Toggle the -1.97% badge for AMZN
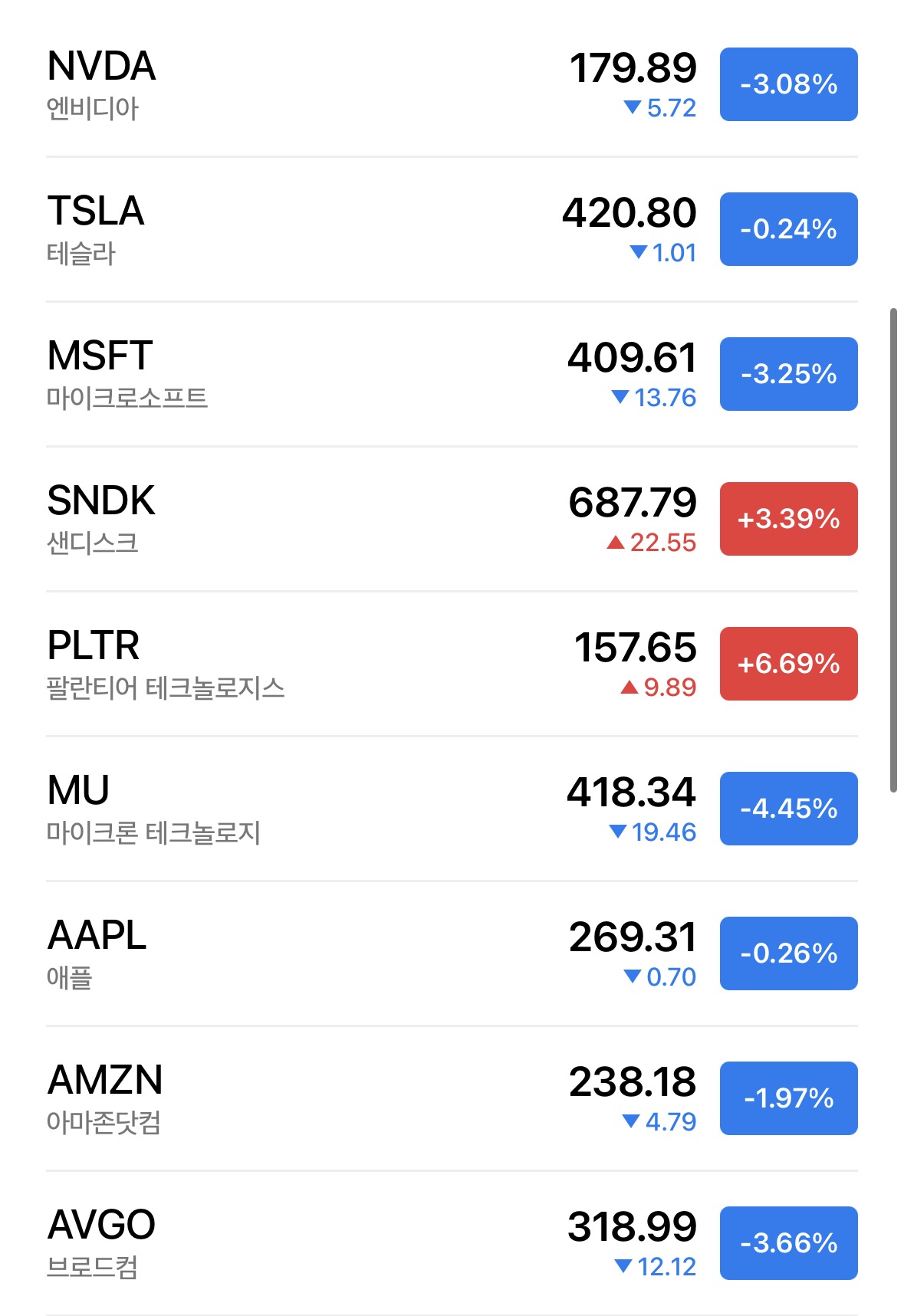This screenshot has height=1316, width=904. (788, 1098)
